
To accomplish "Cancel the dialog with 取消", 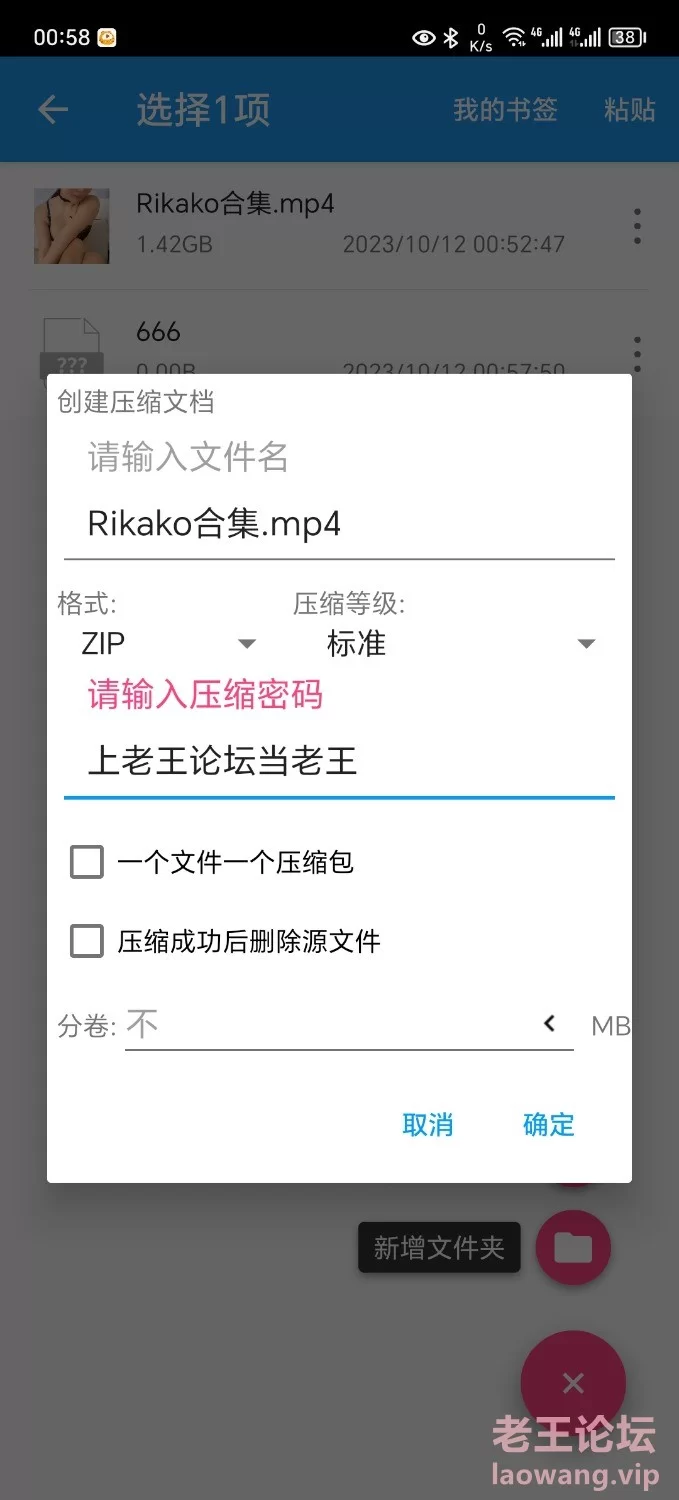I will [x=427, y=1124].
